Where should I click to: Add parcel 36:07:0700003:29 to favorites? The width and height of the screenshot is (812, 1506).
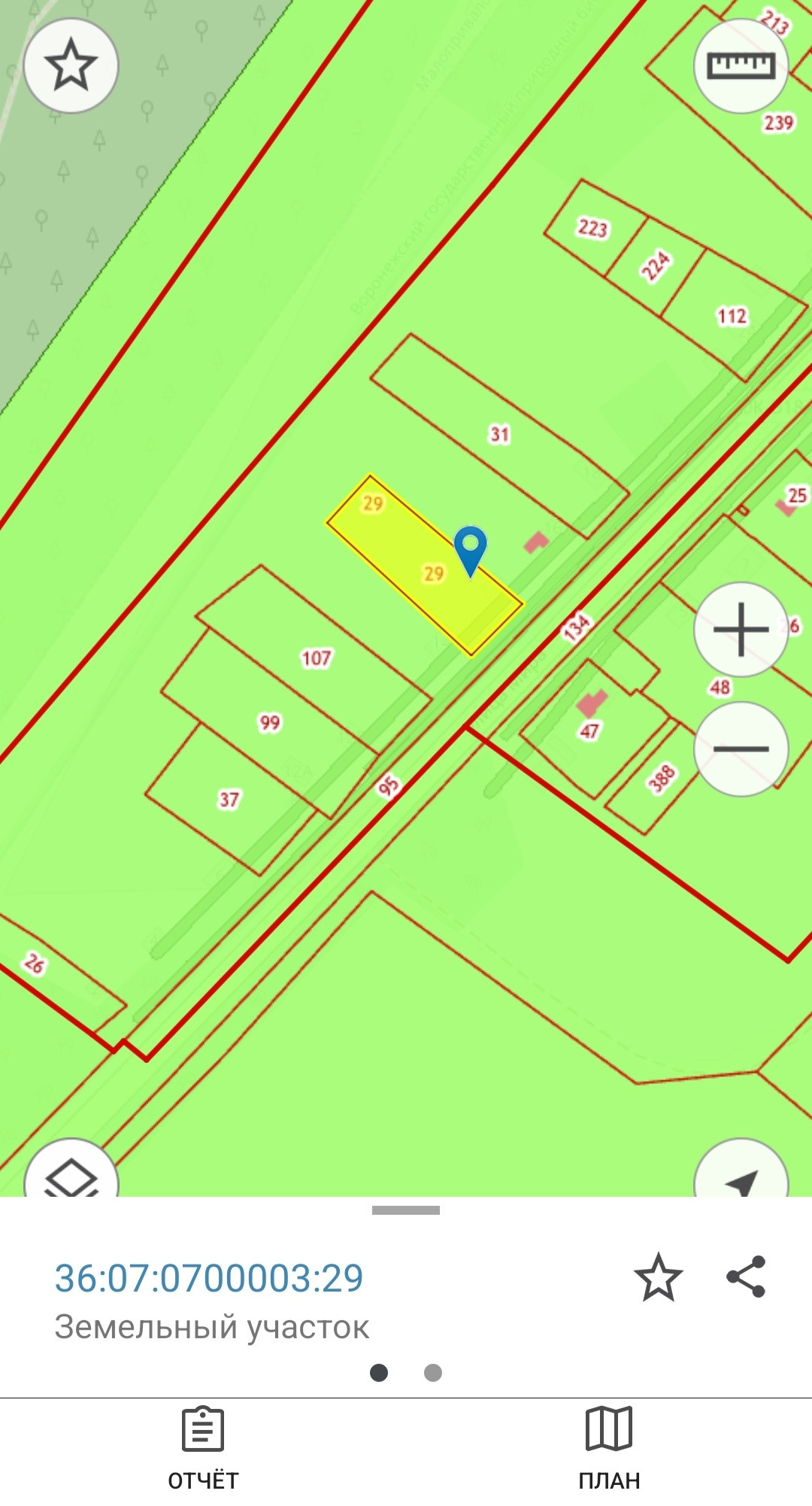click(658, 1277)
